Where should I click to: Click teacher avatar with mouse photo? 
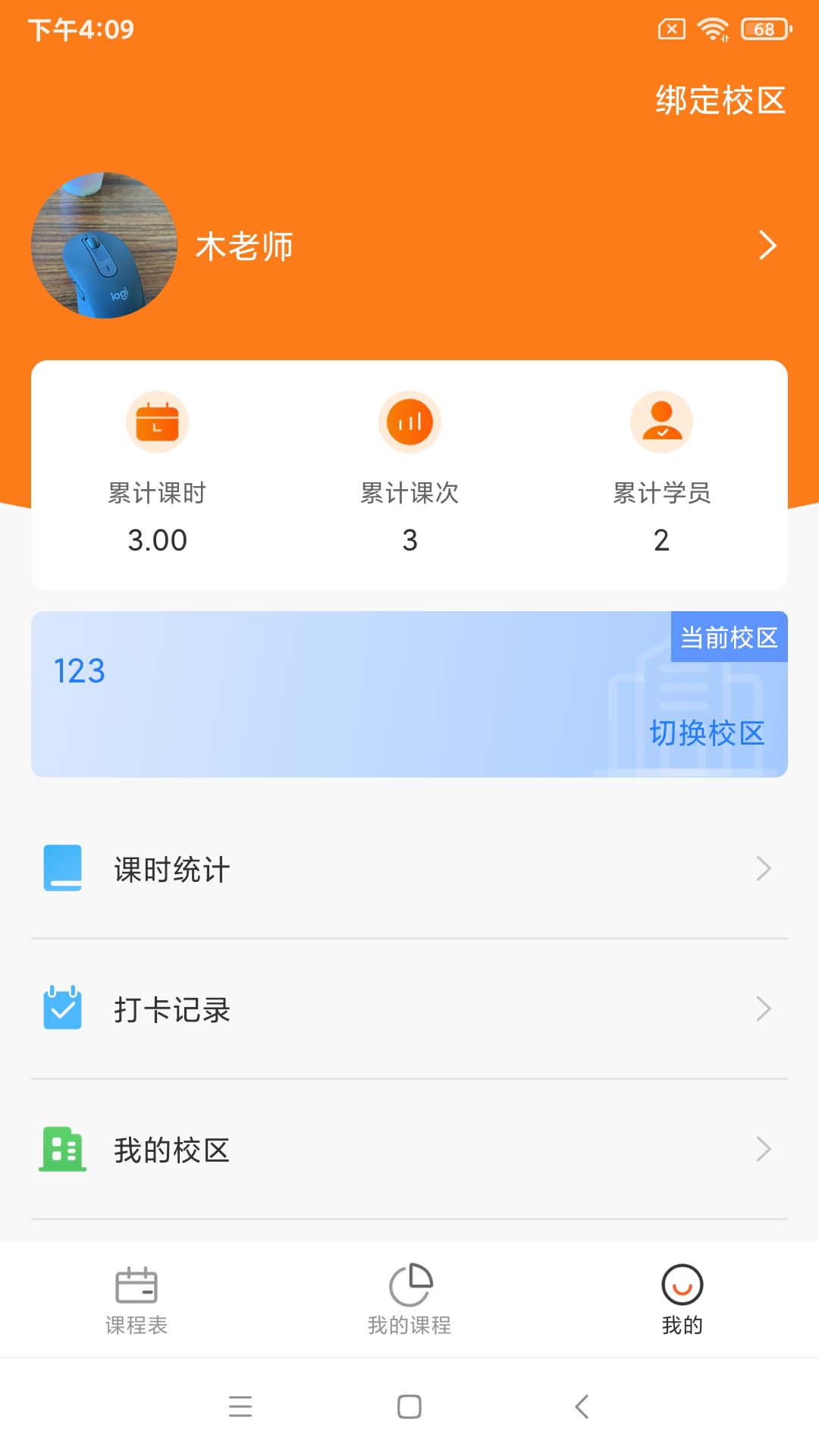pos(105,246)
